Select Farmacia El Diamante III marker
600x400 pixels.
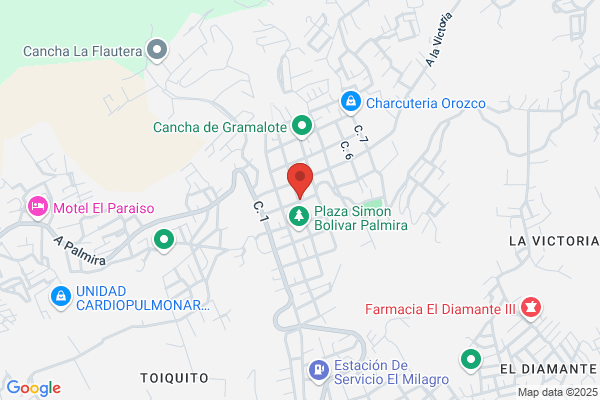(531, 309)
